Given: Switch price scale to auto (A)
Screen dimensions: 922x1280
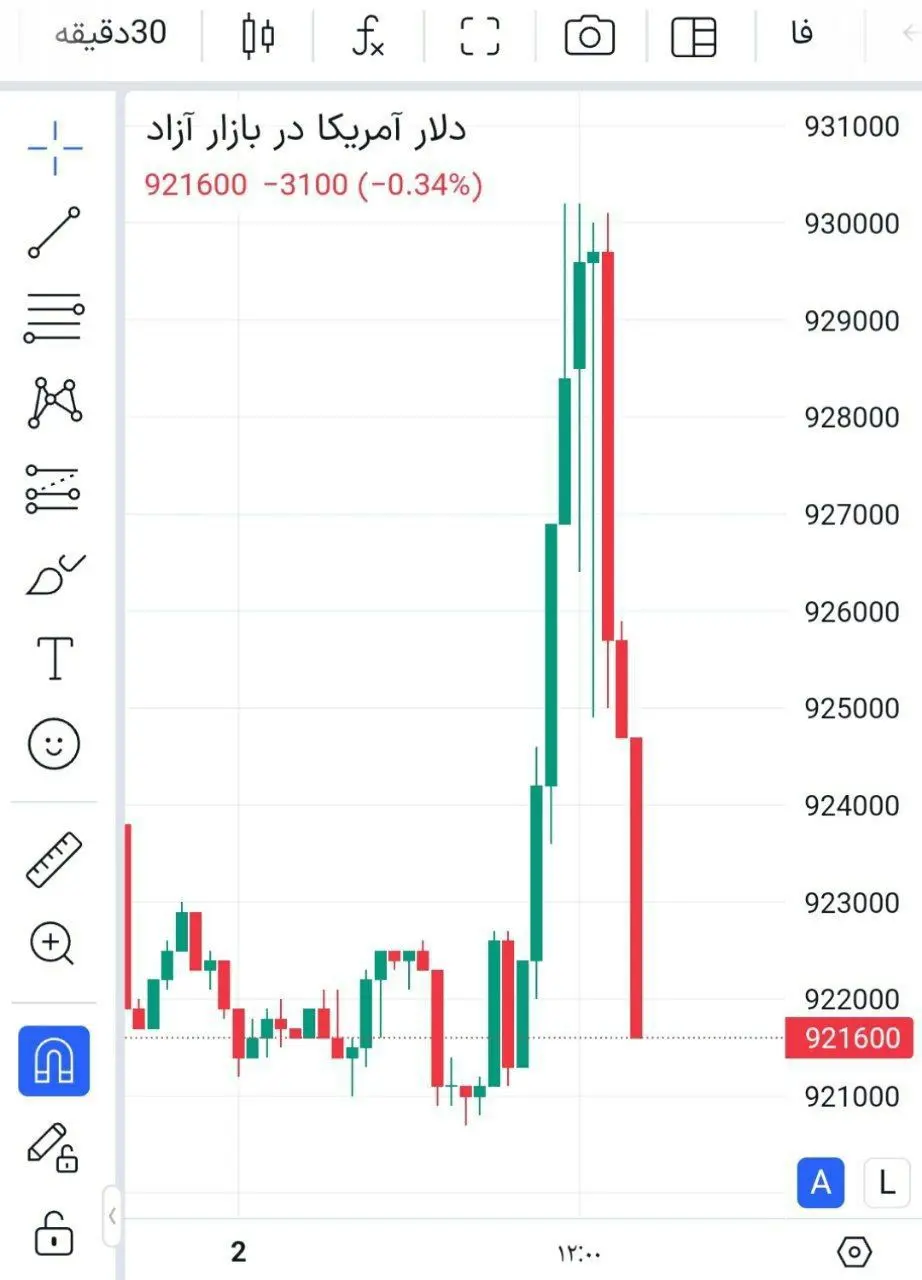Looking at the screenshot, I should click(x=821, y=1183).
